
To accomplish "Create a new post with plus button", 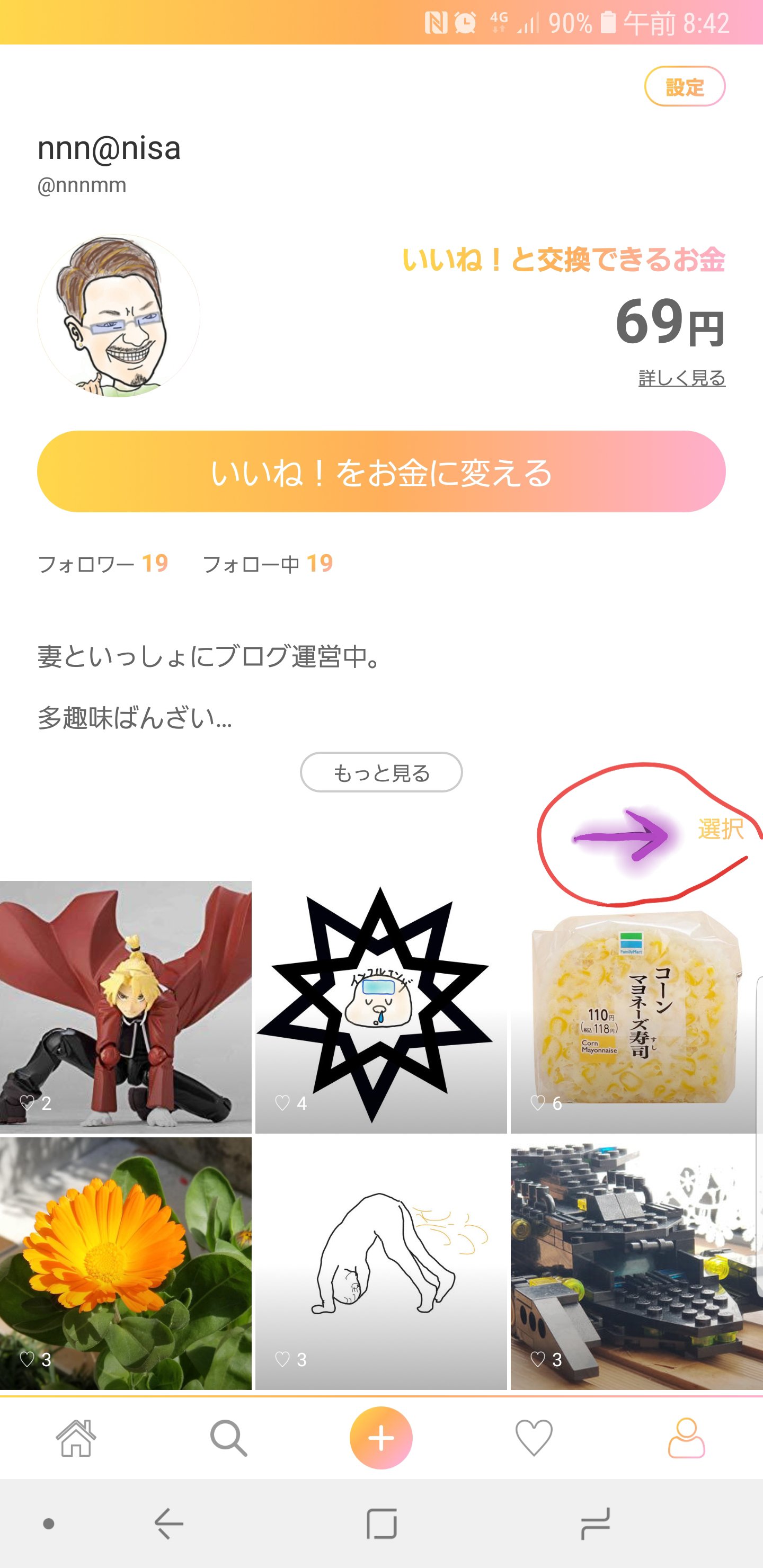I will (381, 1438).
